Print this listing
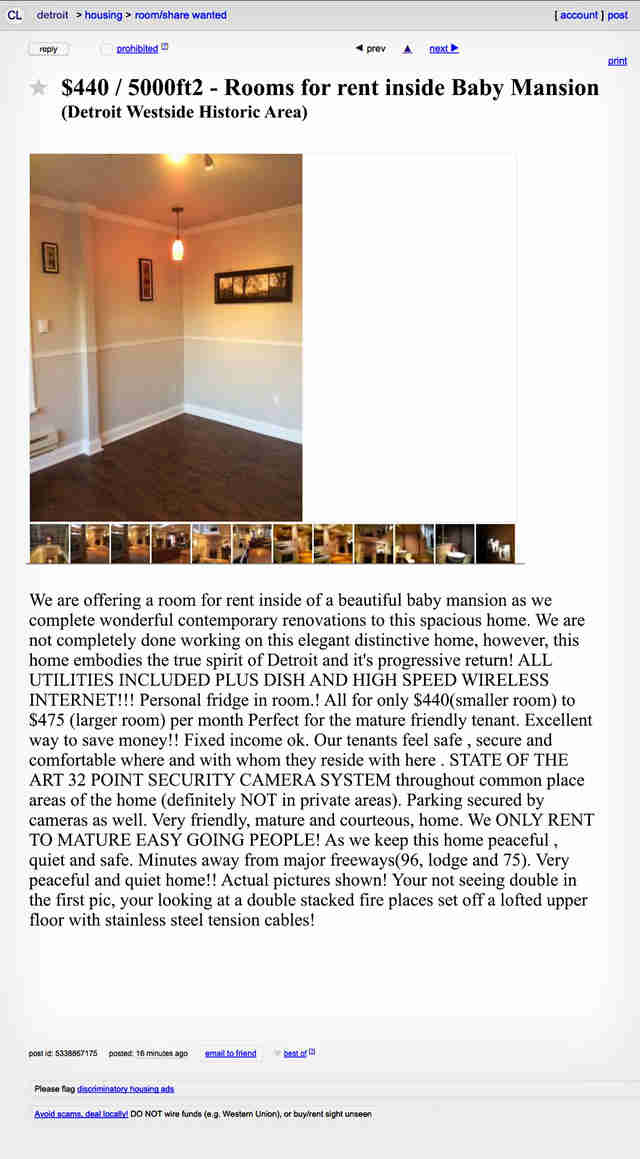Viewport: 640px width, 1159px height. tap(617, 61)
